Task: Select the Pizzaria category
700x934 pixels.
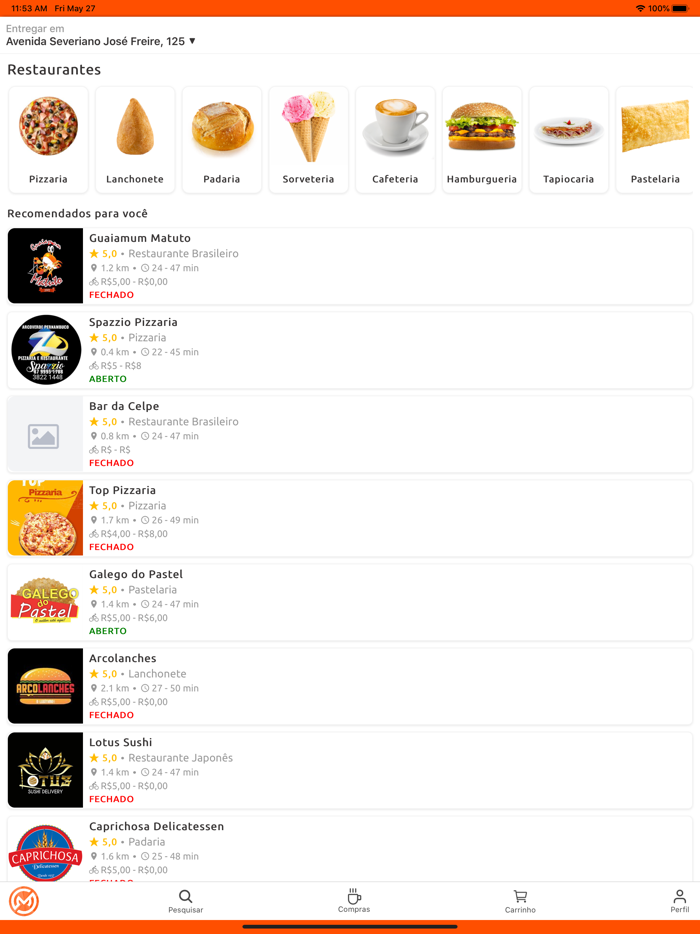Action: pos(48,139)
